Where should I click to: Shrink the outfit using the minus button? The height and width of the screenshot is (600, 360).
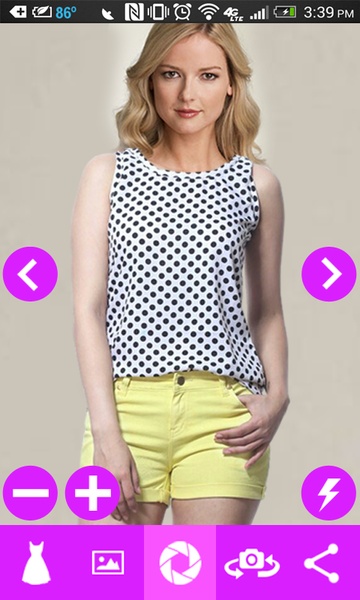point(30,493)
